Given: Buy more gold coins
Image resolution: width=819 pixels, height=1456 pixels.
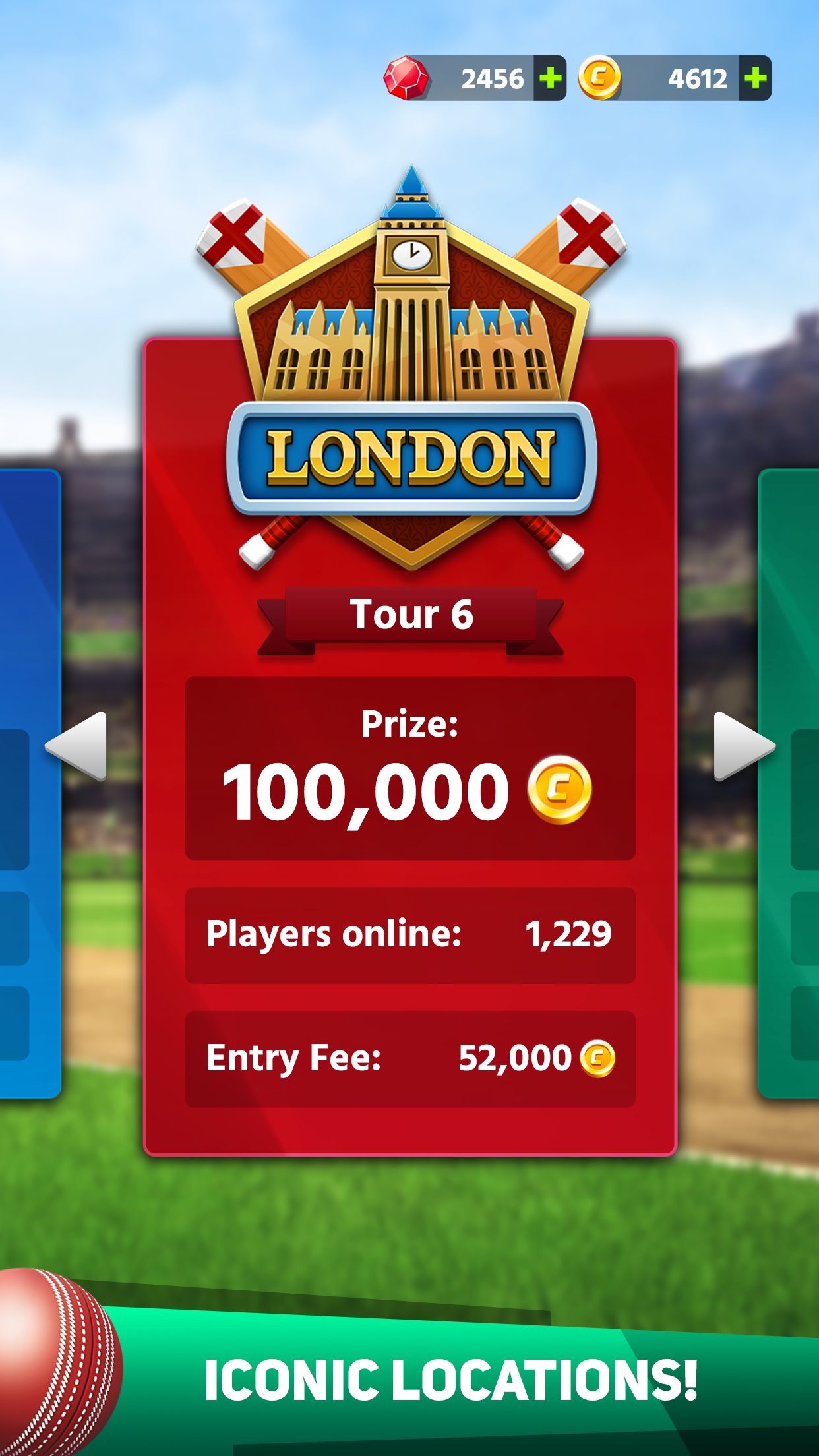Looking at the screenshot, I should [x=755, y=78].
